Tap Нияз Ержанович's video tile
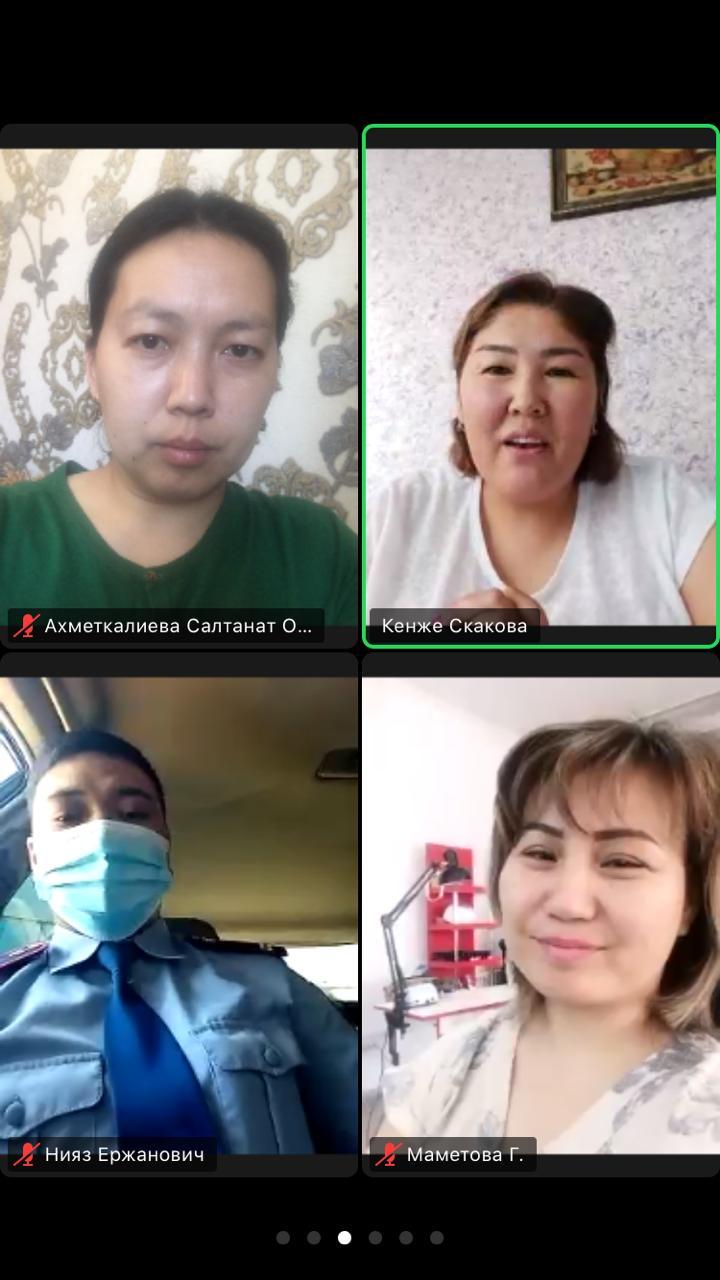This screenshot has width=720, height=1280. (179, 914)
